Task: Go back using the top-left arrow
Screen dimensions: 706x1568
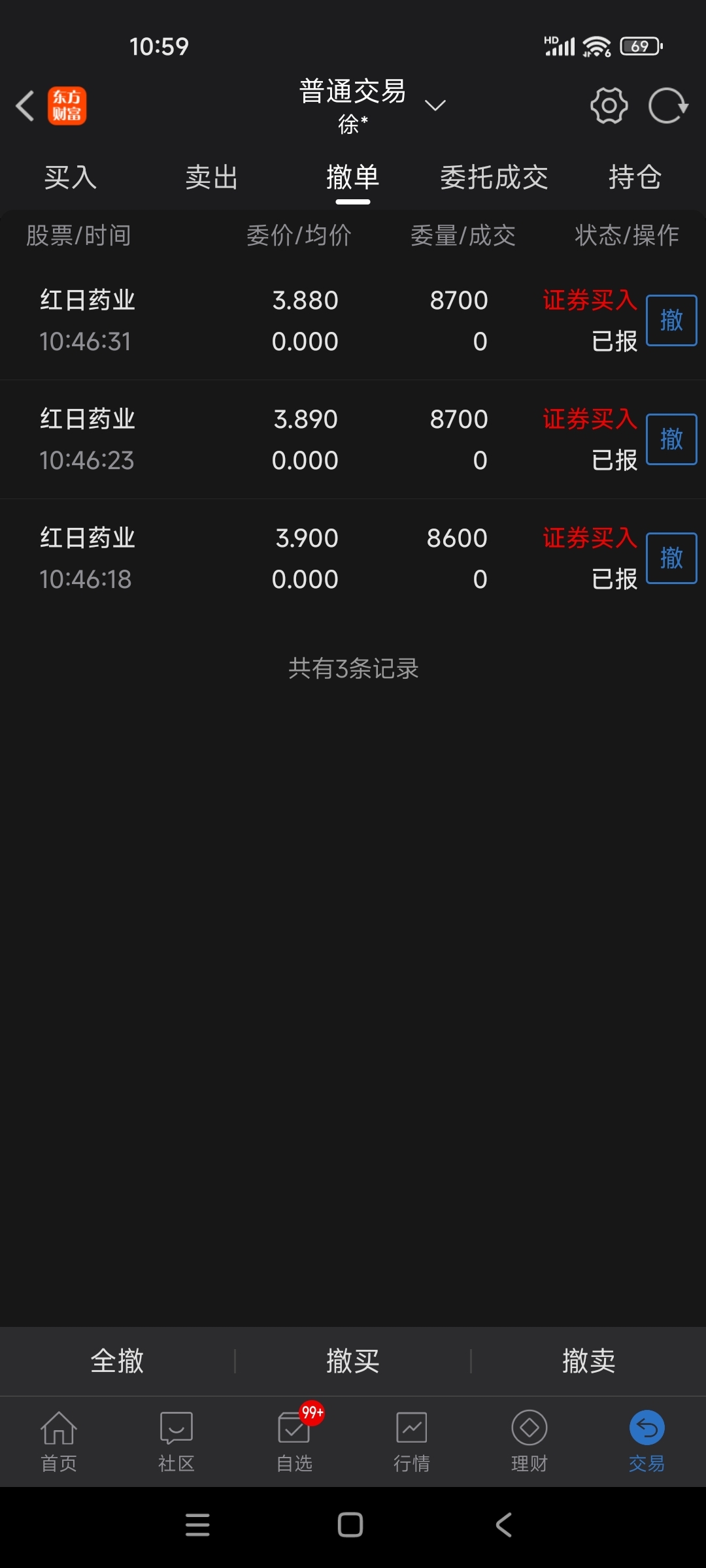Action: click(x=25, y=106)
